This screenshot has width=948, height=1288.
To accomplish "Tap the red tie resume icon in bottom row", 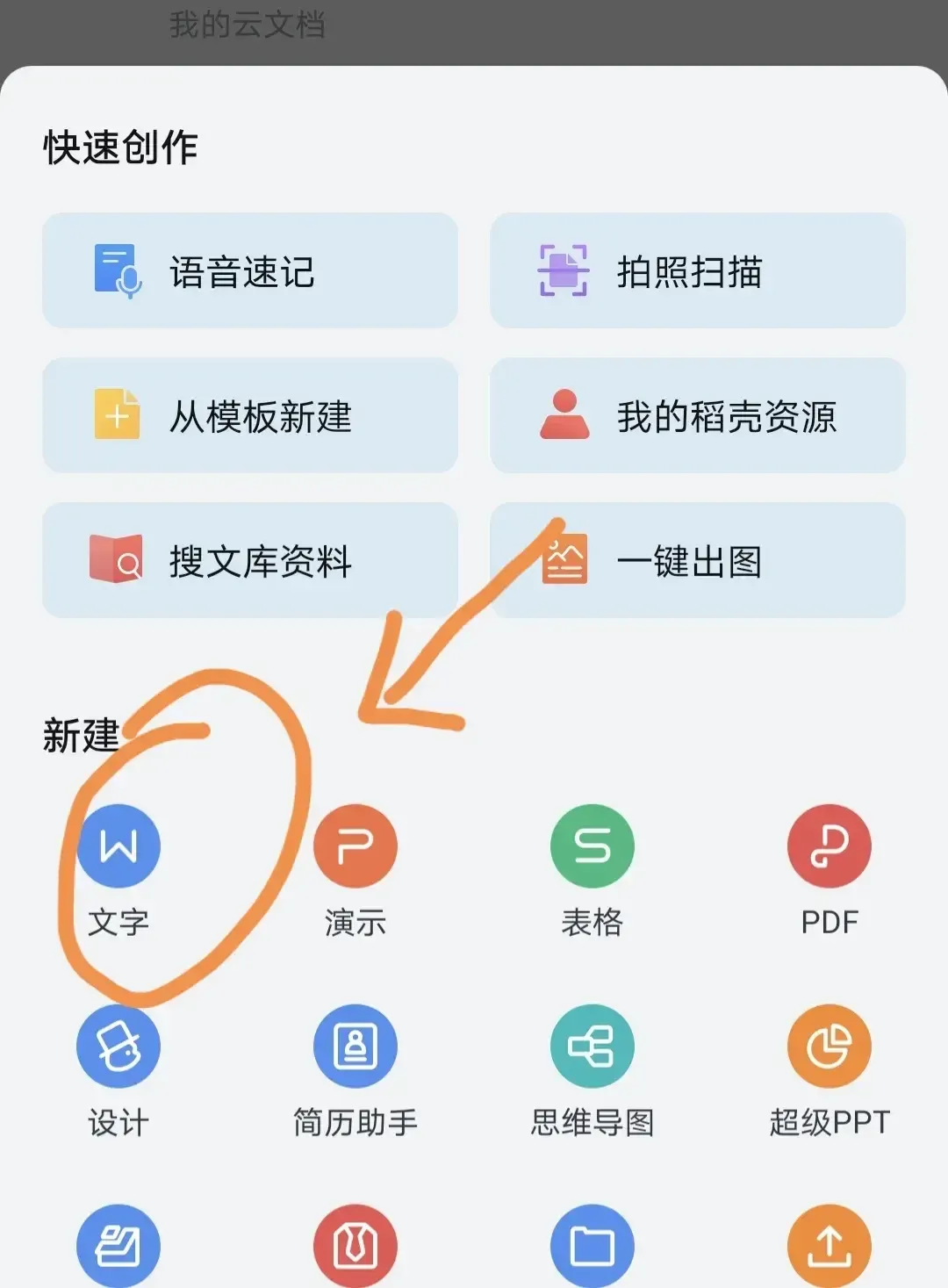I will [355, 1245].
